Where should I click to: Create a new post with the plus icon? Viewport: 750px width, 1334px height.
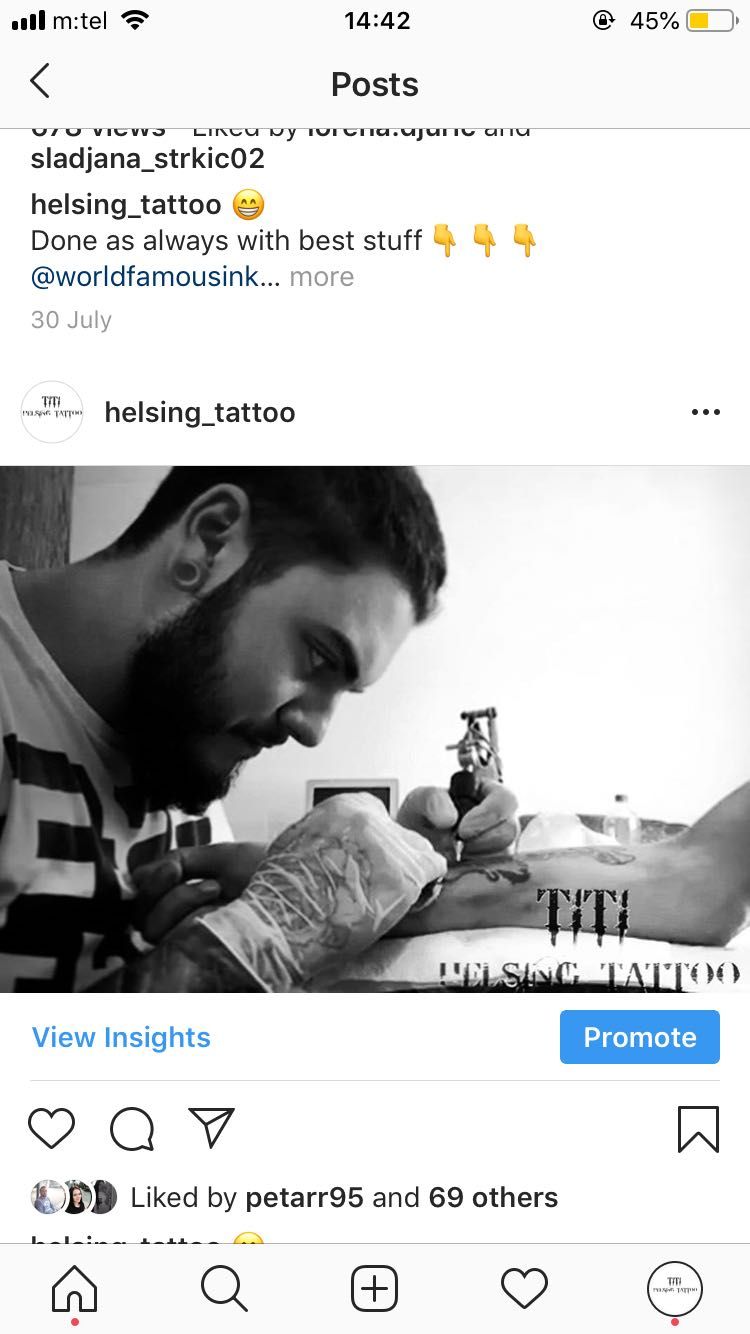[x=374, y=1290]
